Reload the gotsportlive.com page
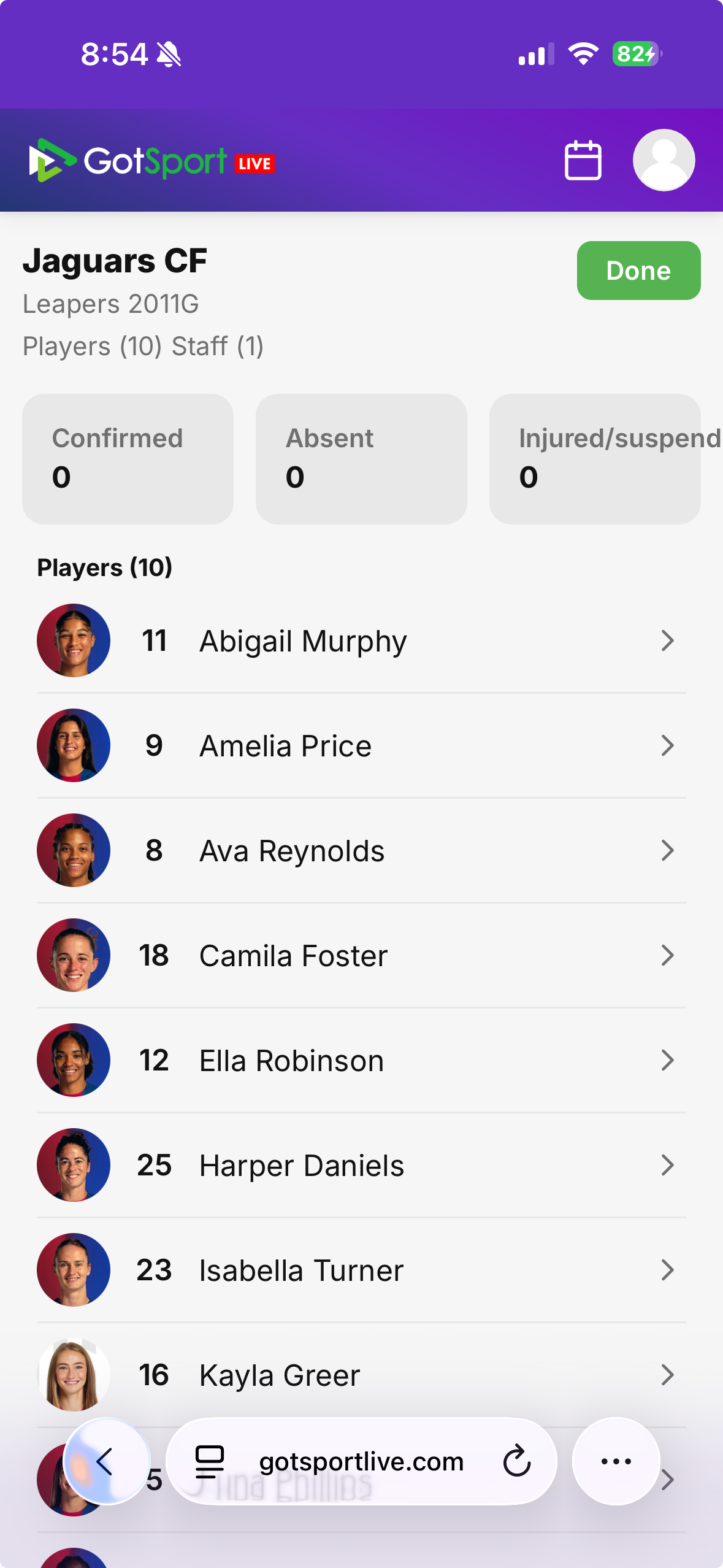The image size is (723, 1568). [516, 1461]
